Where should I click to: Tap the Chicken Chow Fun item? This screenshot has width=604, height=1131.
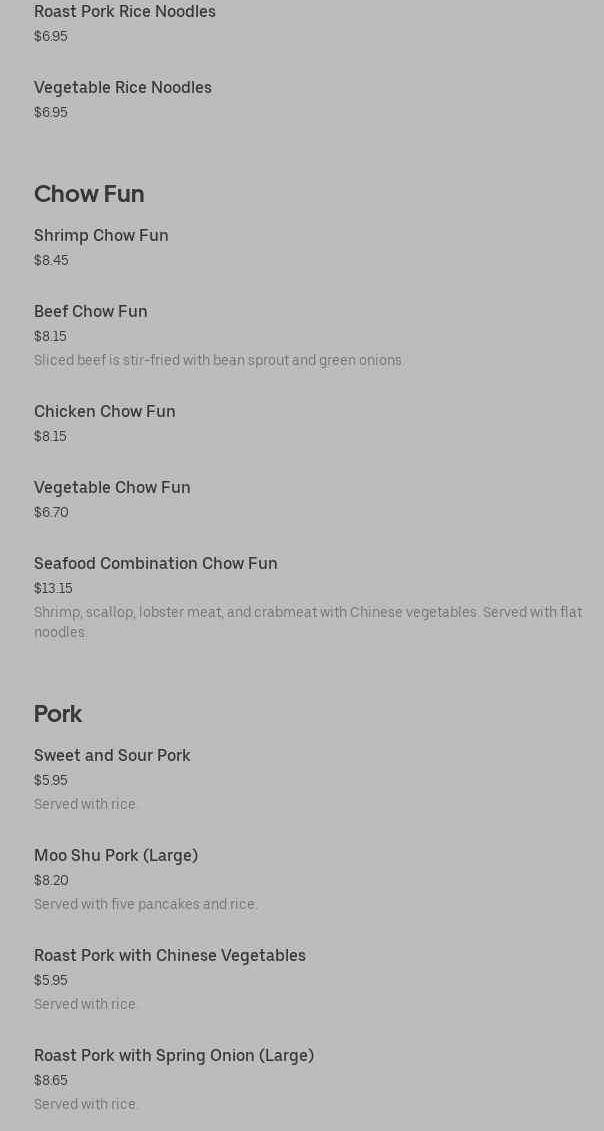105,412
